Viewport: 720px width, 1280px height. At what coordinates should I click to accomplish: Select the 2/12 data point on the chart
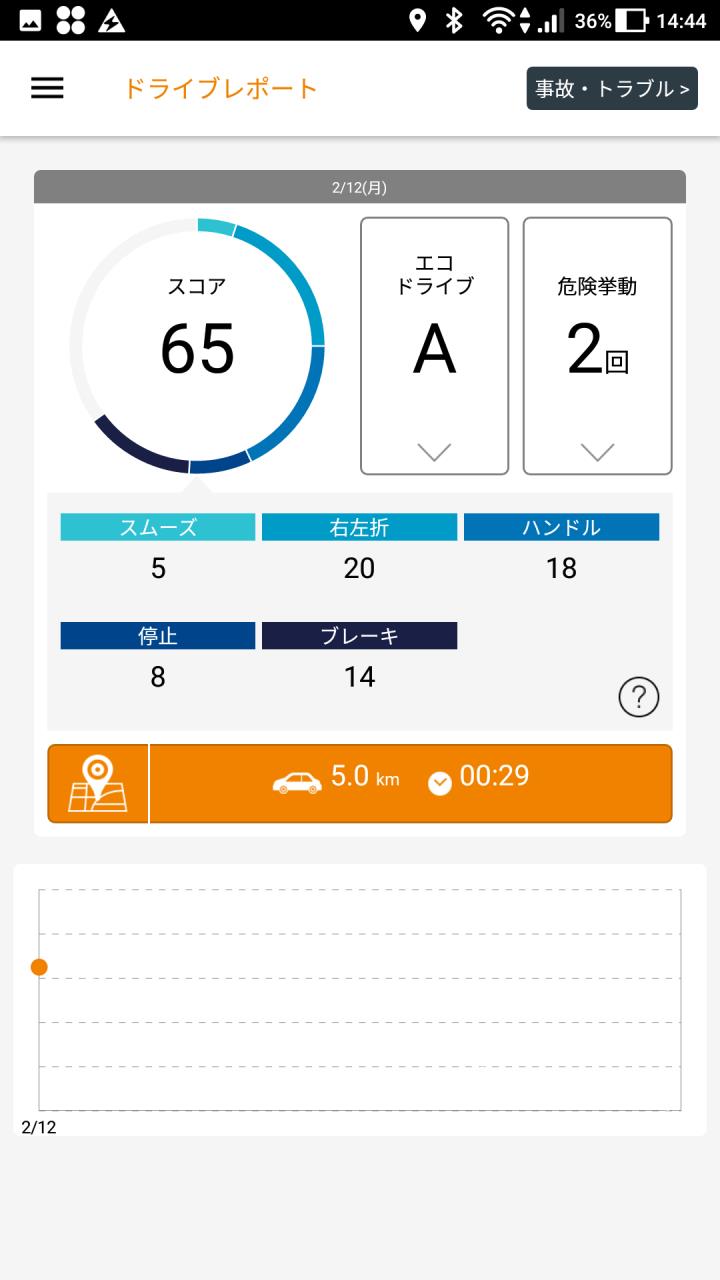(39, 967)
